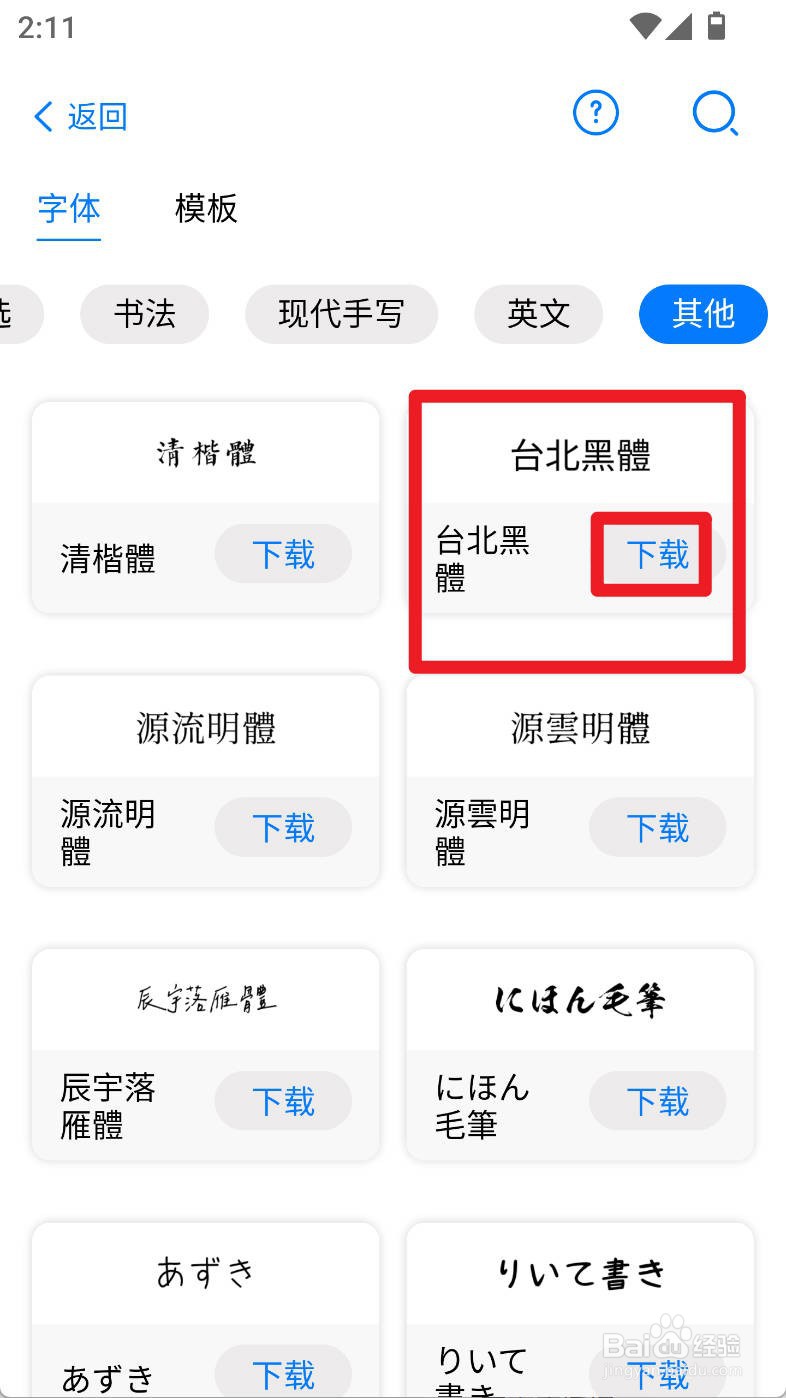Select the 其他 filter chip
Viewport: 786px width, 1398px height.
703,314
